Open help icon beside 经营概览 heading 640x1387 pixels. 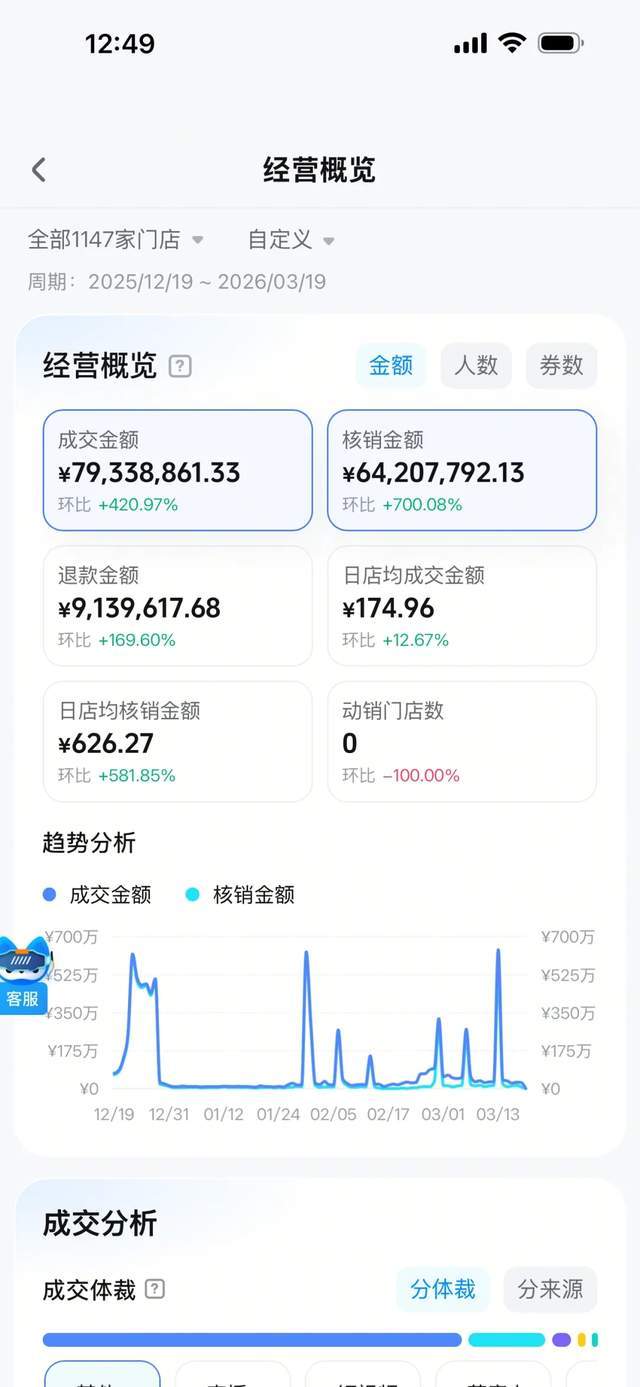click(180, 366)
